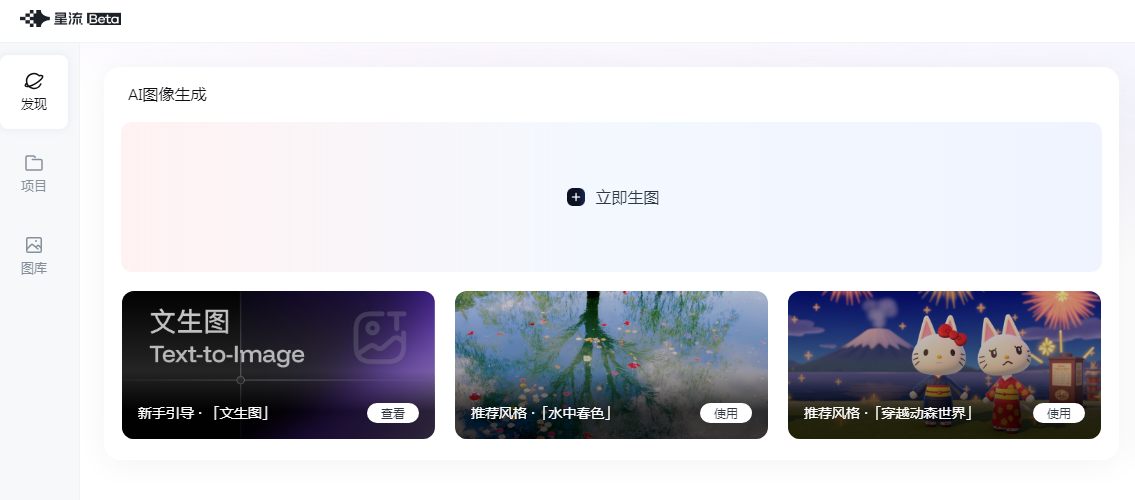Start generating with 立即生图
The image size is (1135, 500).
612,197
